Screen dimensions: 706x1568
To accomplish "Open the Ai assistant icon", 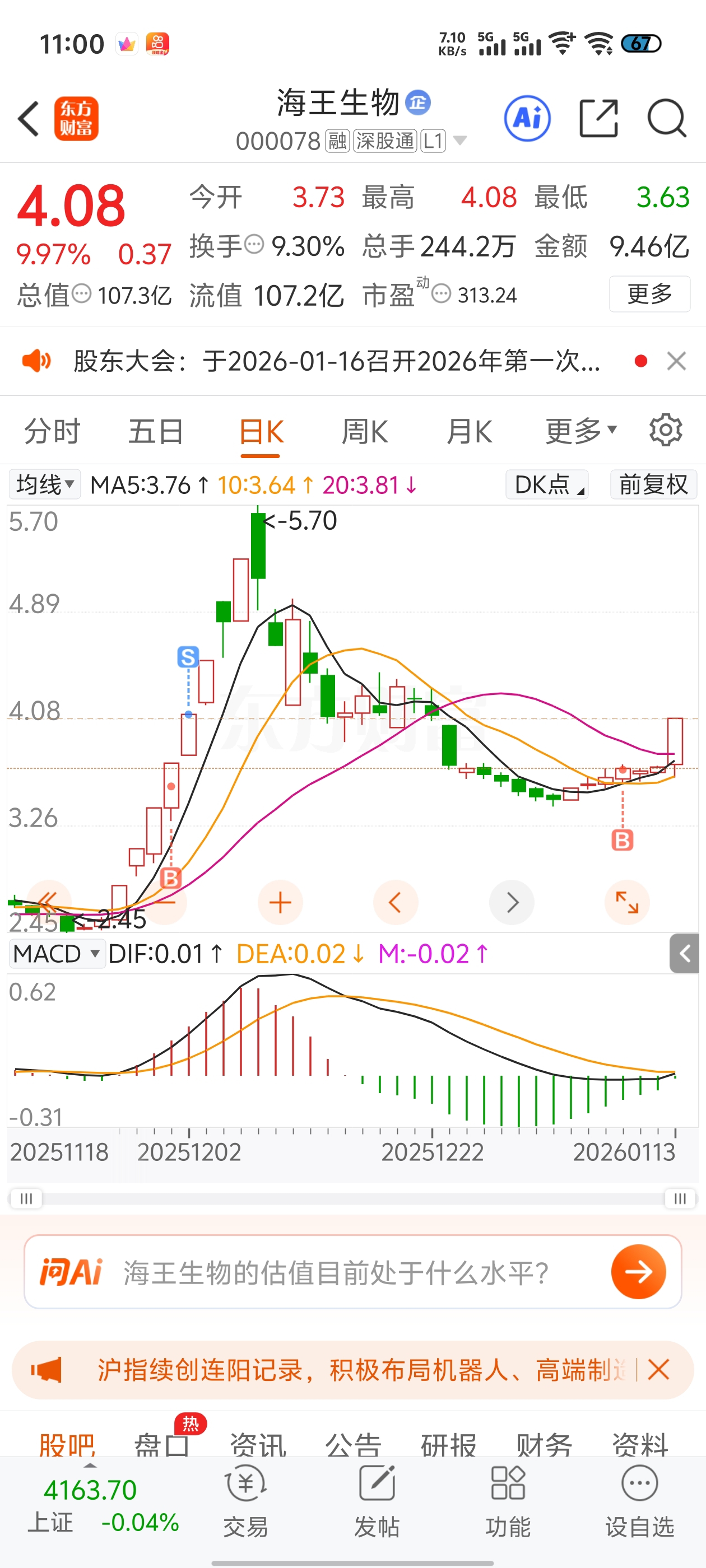I will [x=527, y=119].
